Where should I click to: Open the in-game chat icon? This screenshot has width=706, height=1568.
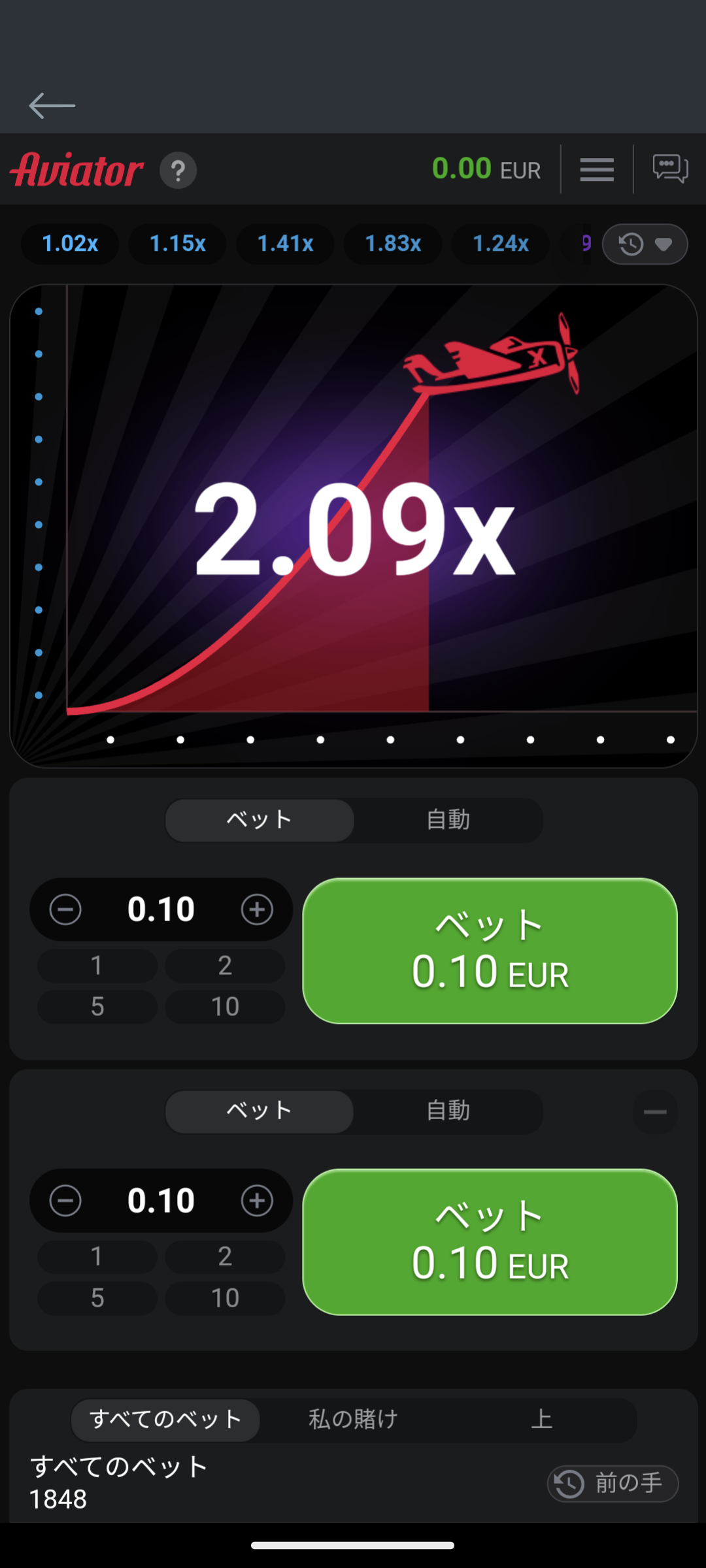tap(672, 169)
